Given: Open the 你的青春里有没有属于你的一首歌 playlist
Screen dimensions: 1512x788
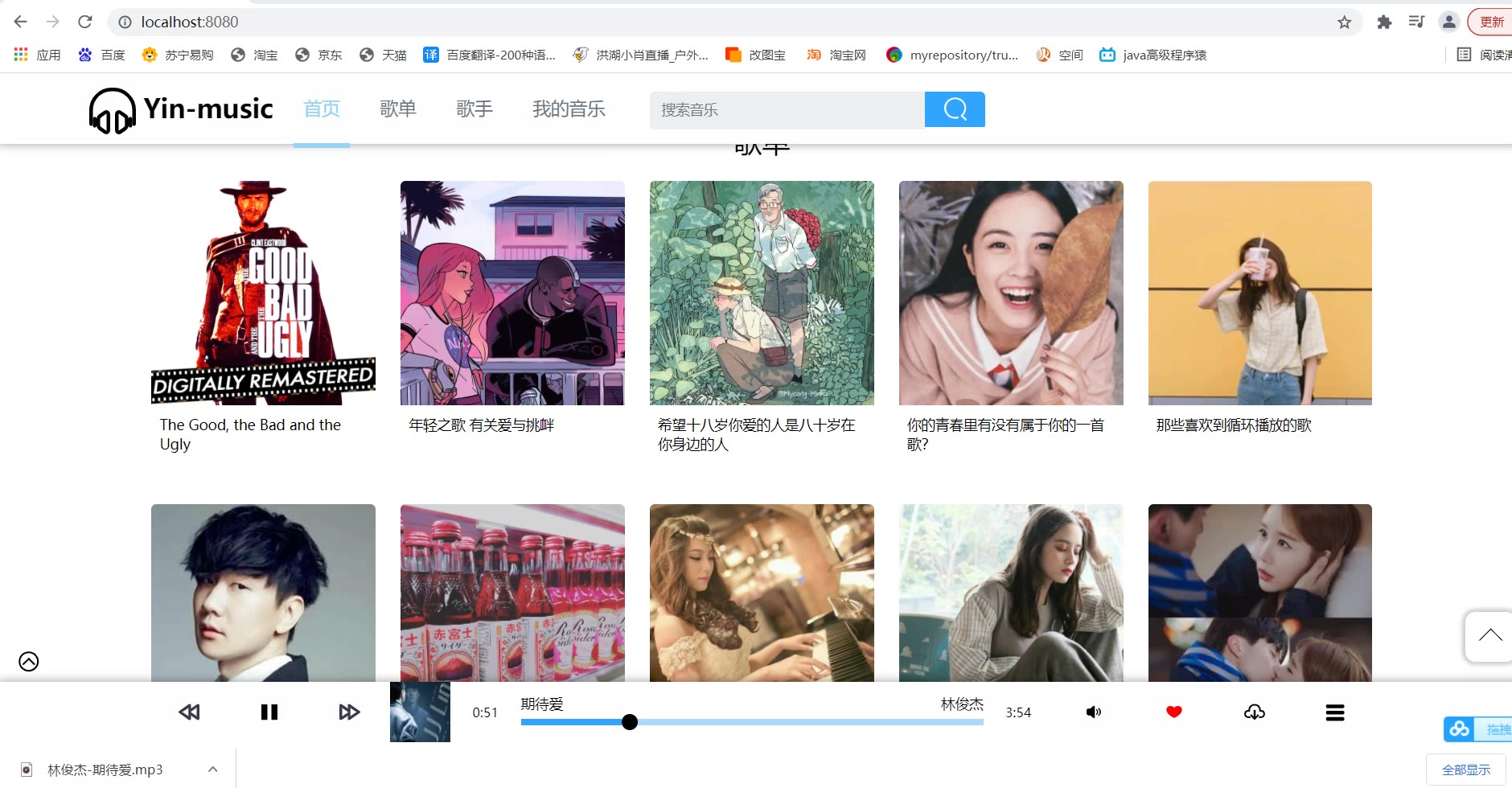Looking at the screenshot, I should point(1011,293).
